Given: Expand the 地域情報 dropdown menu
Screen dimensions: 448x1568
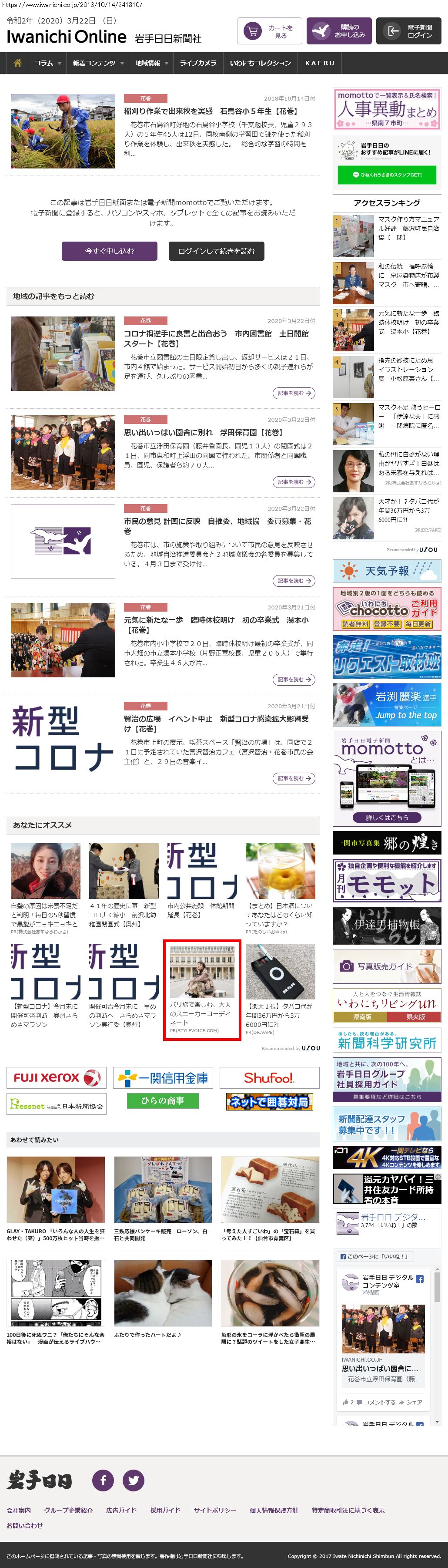Looking at the screenshot, I should (x=151, y=63).
